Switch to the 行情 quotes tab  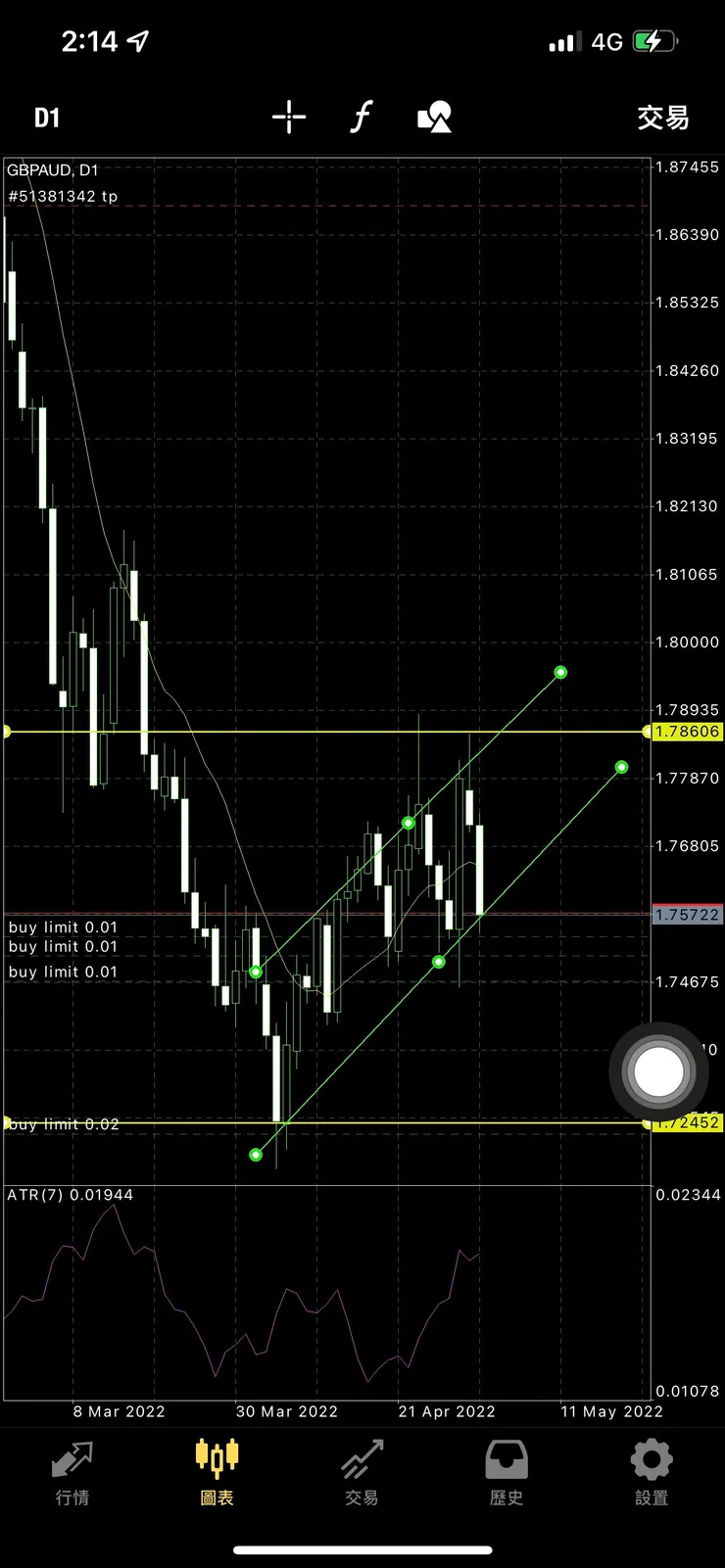click(72, 1472)
